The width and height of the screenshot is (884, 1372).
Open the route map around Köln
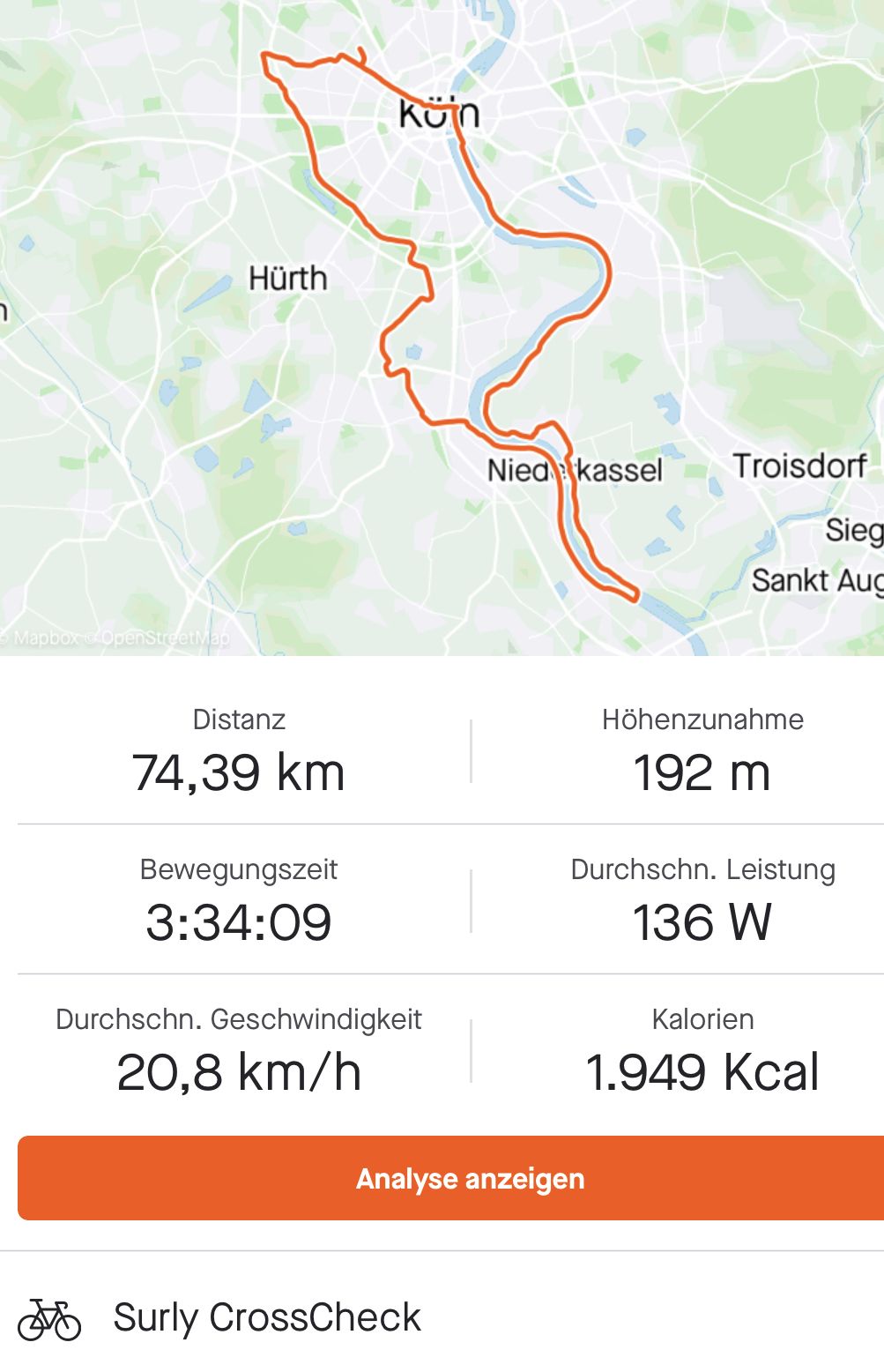[441, 326]
